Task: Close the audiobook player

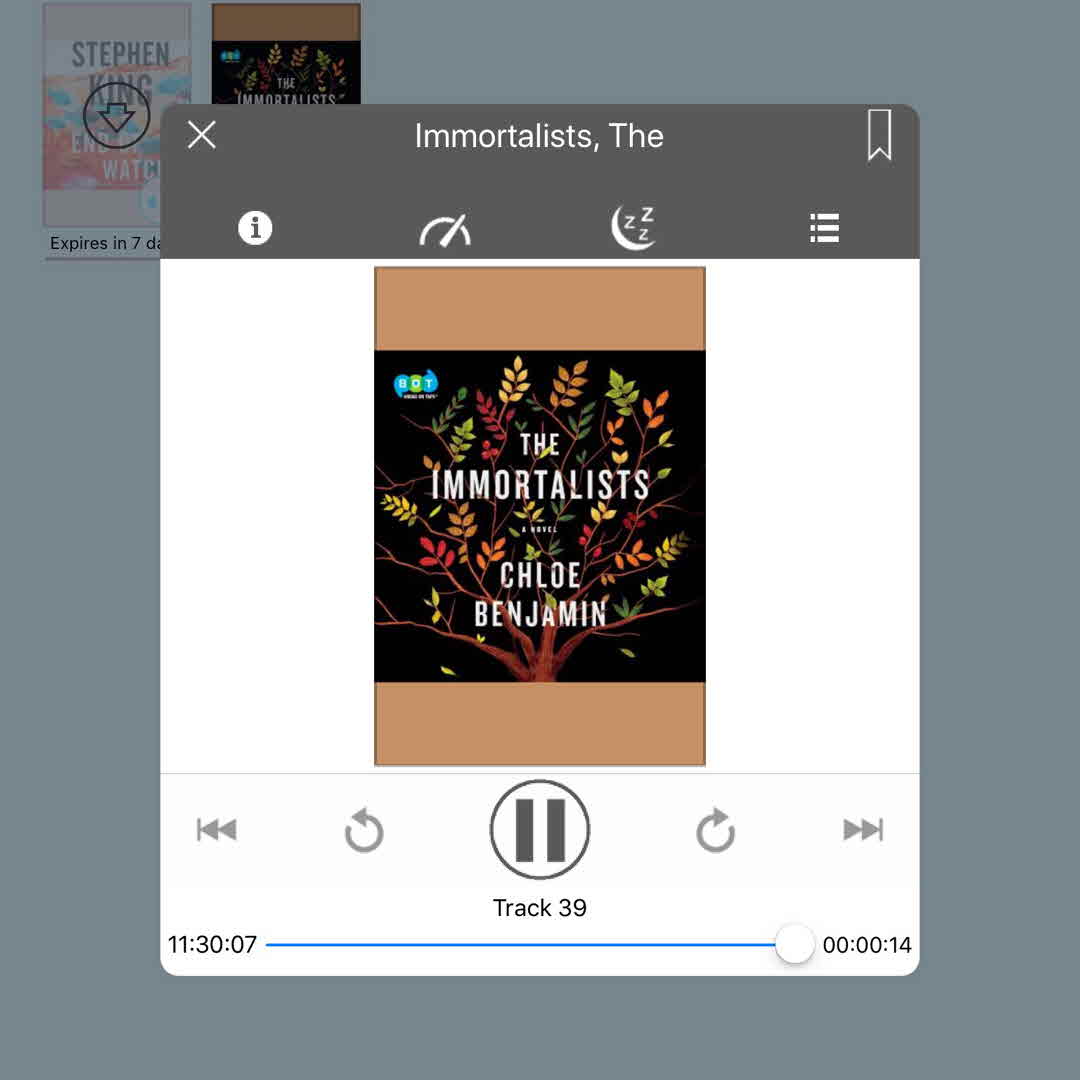Action: (202, 135)
